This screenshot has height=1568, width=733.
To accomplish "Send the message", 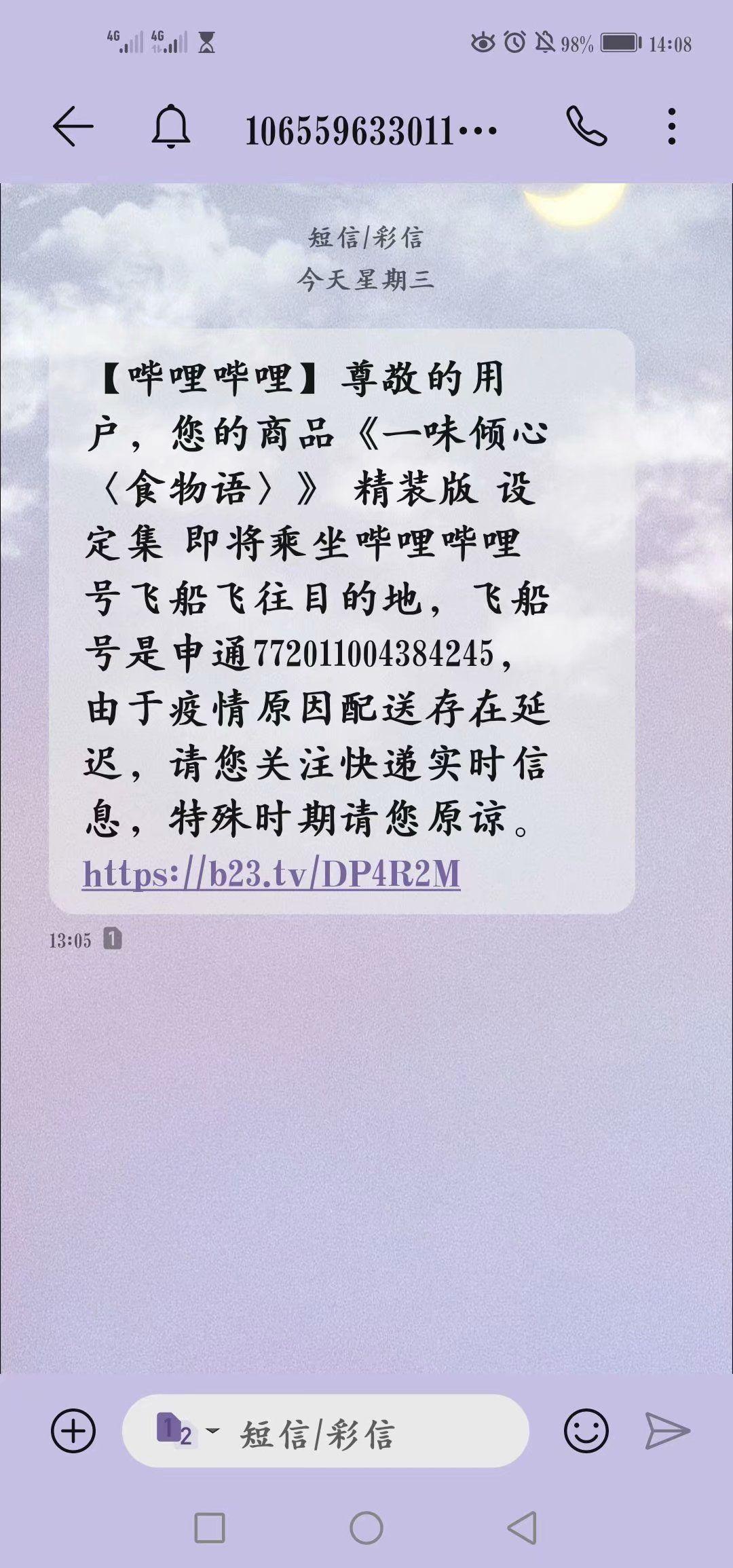I will 667,1431.
